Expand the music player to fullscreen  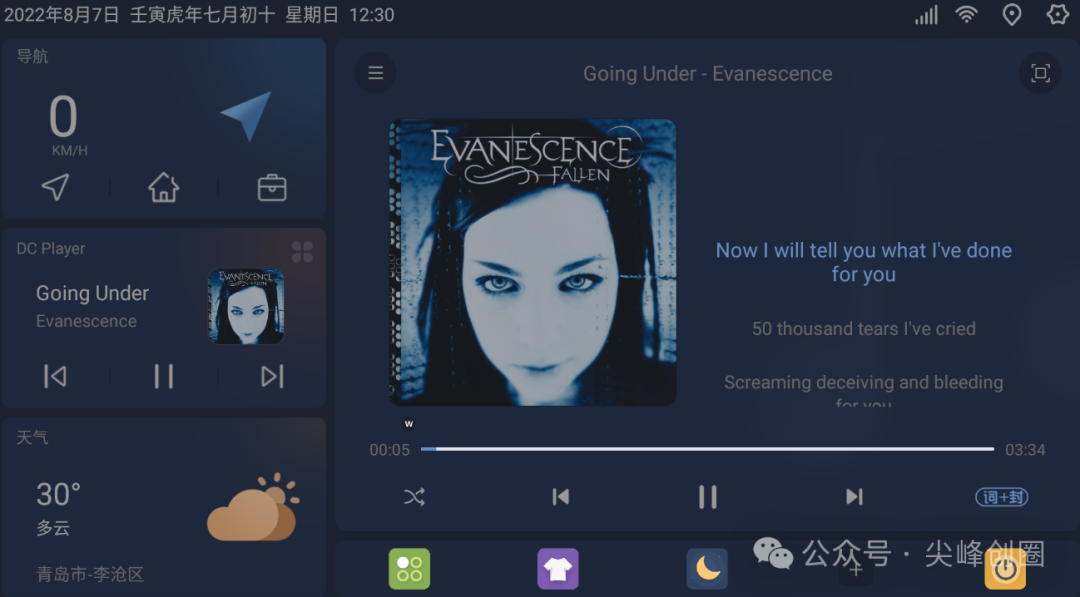tap(1040, 73)
